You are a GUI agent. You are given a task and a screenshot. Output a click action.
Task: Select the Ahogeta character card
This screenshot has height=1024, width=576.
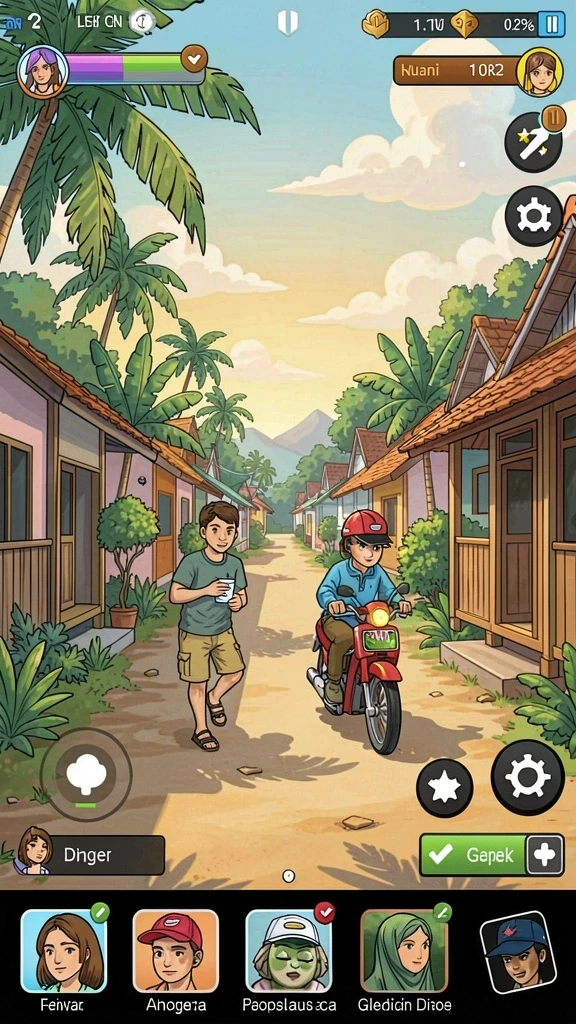[176, 951]
